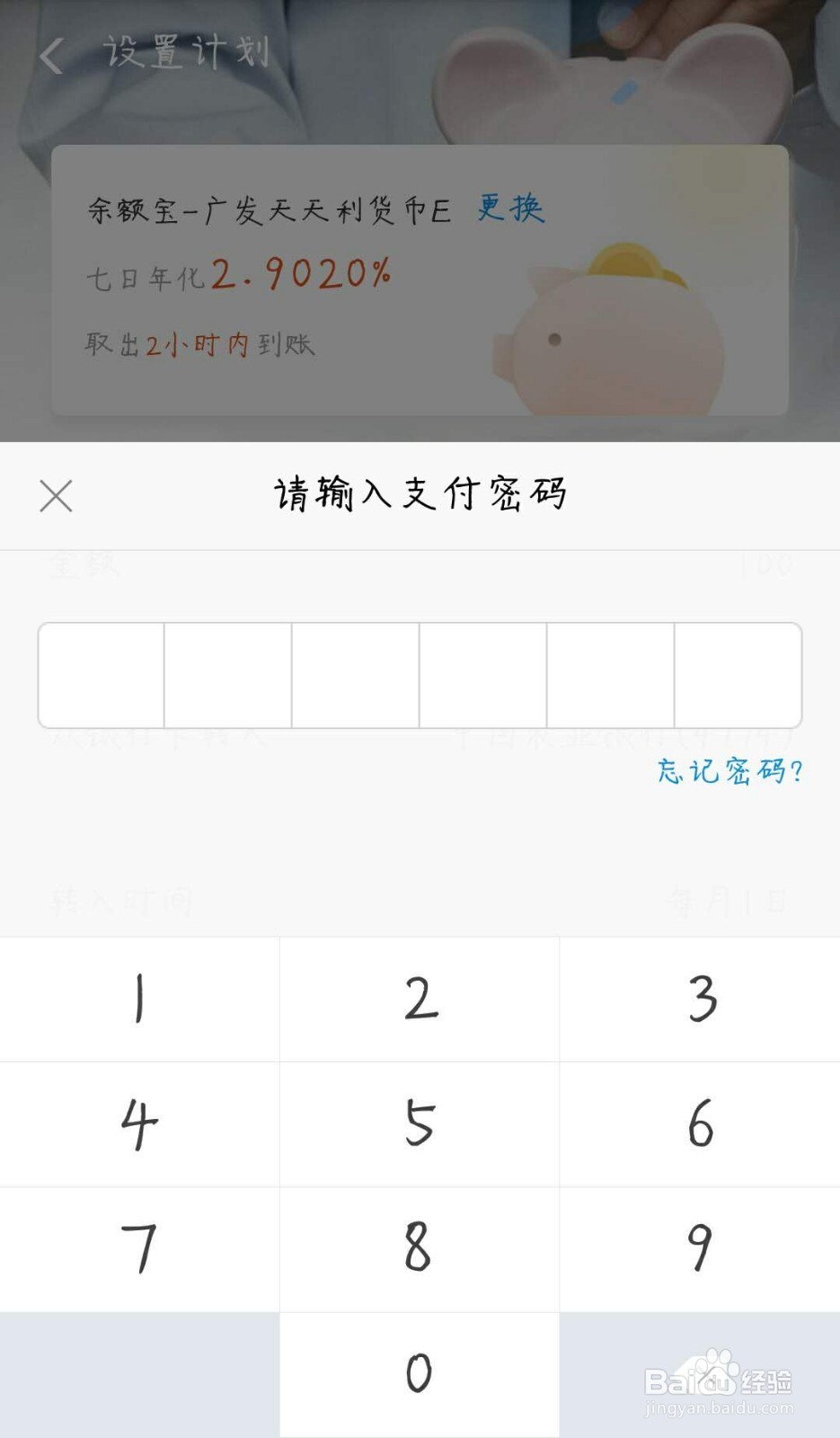Select the last password input box
Screen dimensions: 840x1438
[x=738, y=674]
